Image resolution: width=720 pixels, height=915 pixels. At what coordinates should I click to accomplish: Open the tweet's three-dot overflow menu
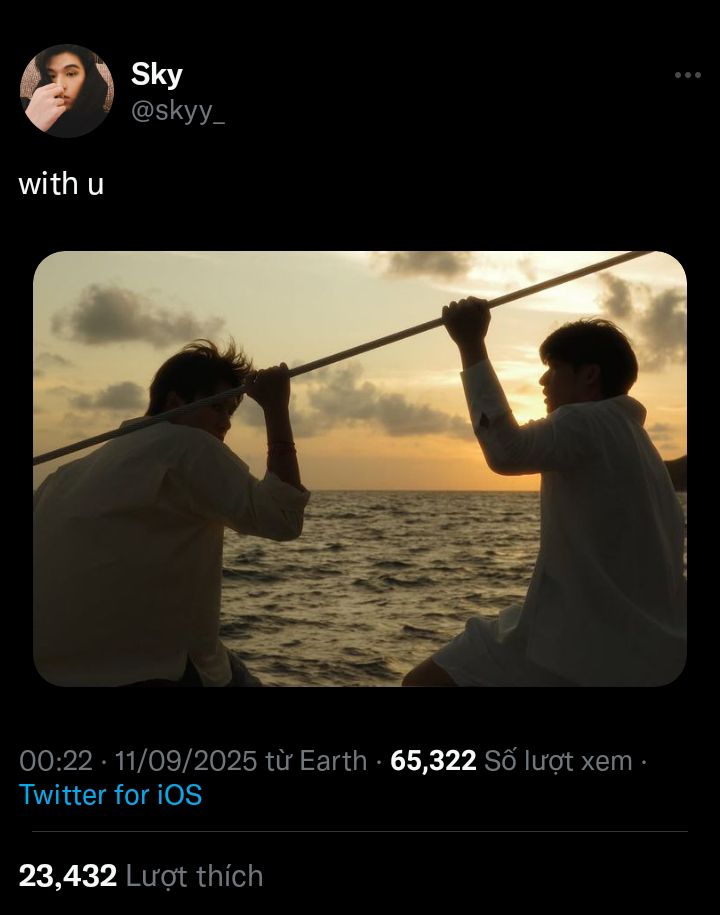tap(687, 75)
